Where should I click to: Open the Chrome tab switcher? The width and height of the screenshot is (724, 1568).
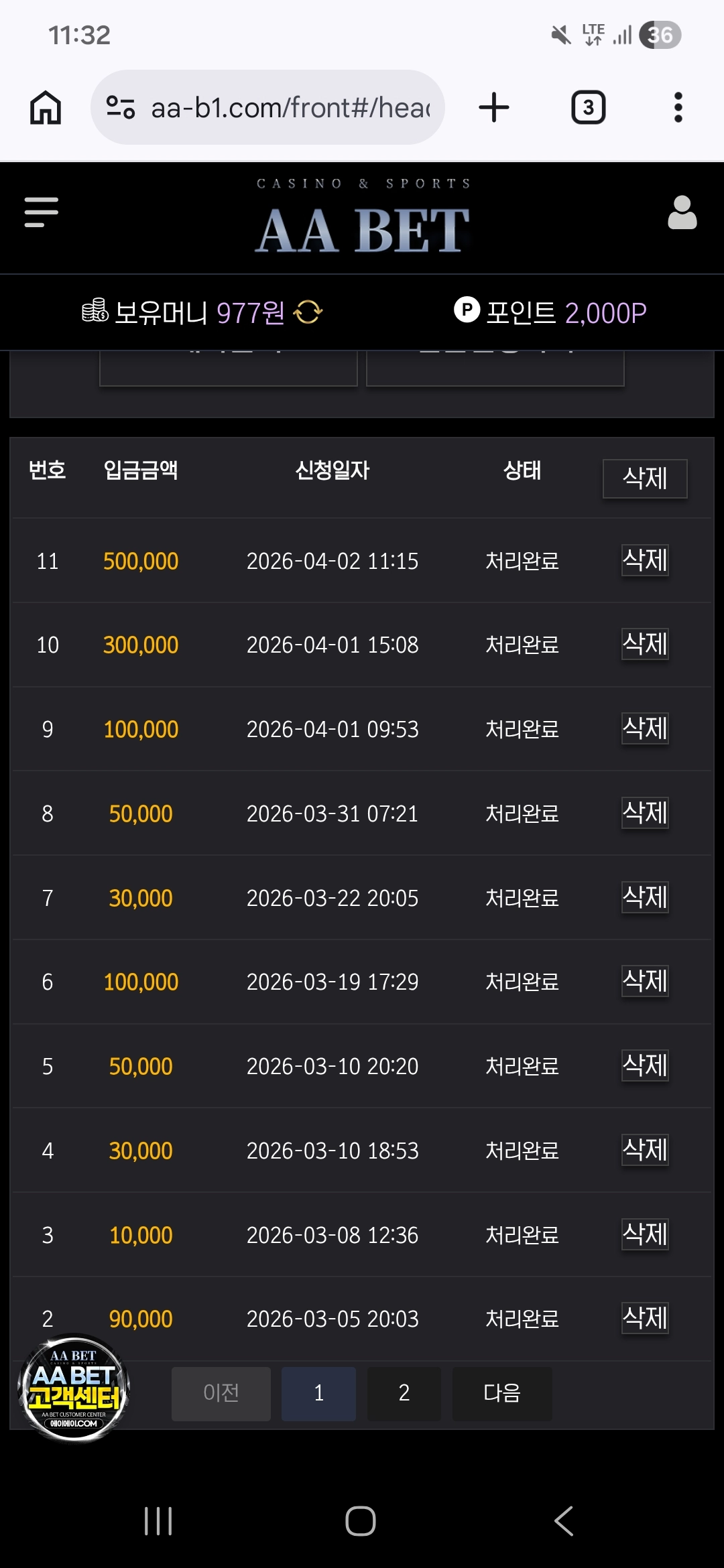coord(589,107)
